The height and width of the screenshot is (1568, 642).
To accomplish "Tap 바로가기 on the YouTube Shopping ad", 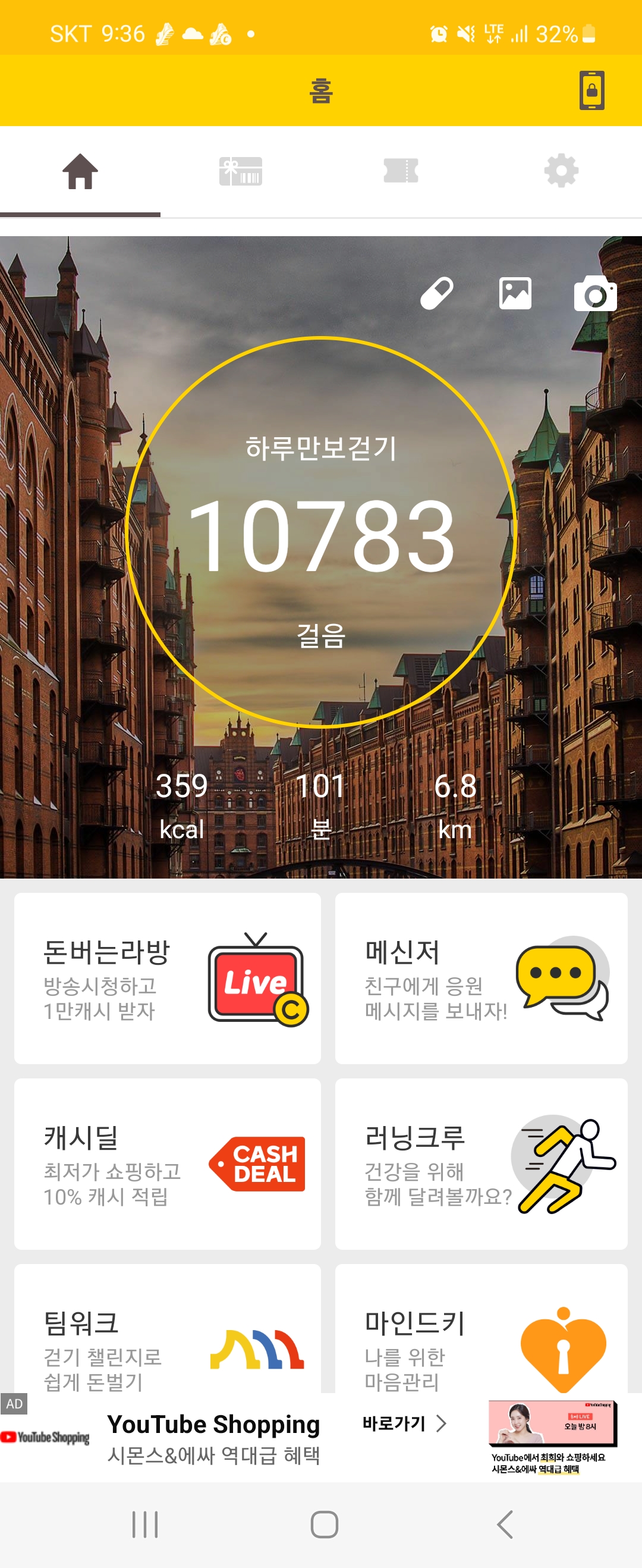I will tap(404, 1423).
